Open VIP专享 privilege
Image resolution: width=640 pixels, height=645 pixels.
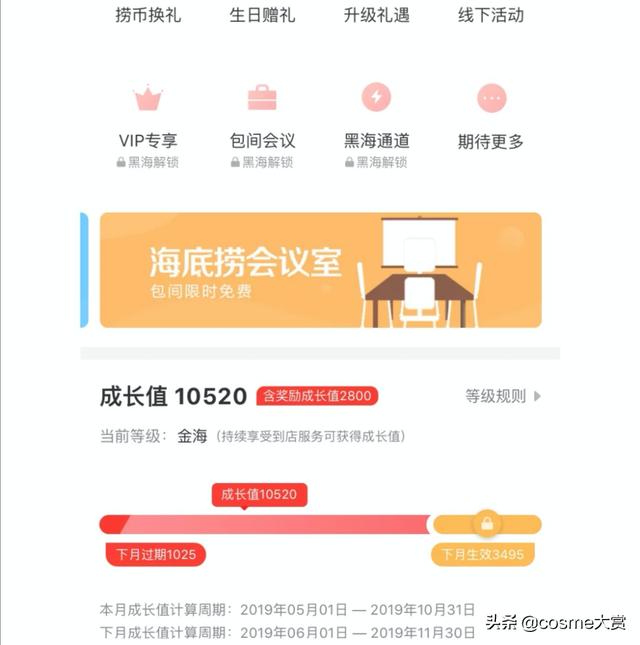pos(148,120)
